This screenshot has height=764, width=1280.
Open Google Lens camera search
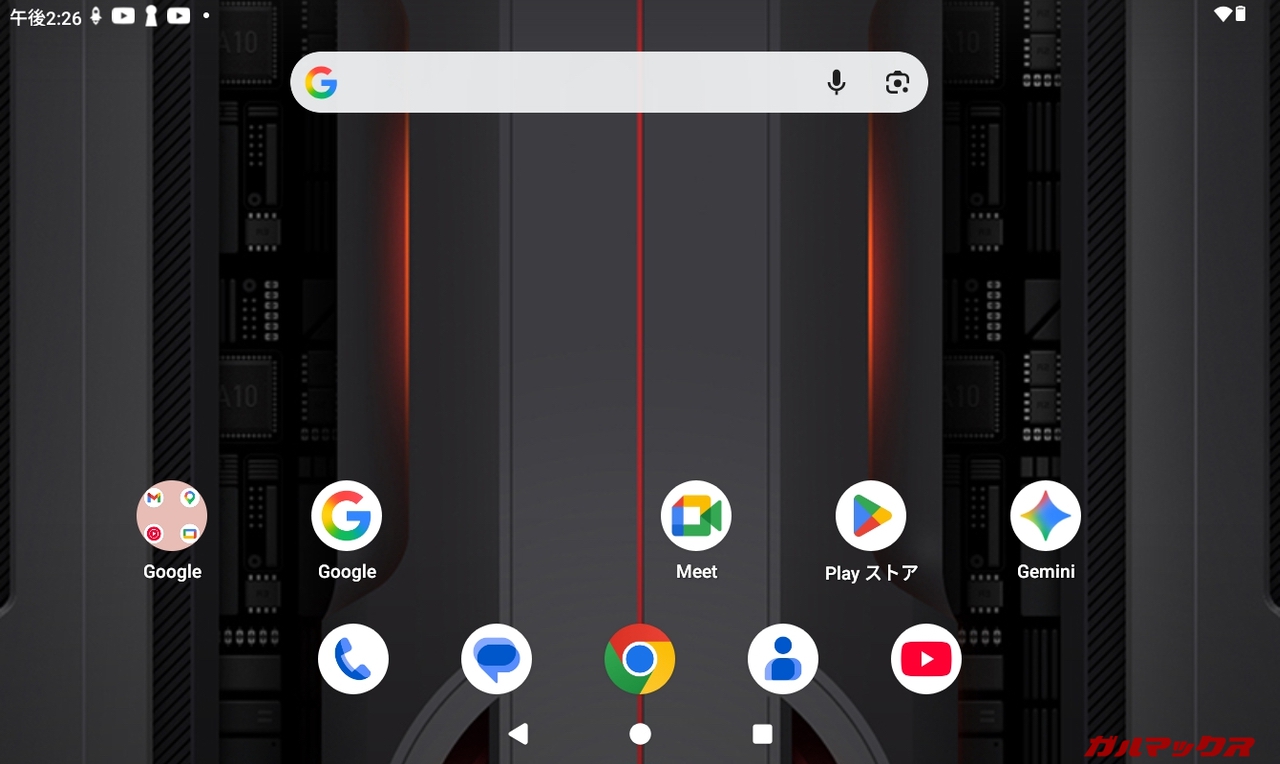click(x=897, y=82)
